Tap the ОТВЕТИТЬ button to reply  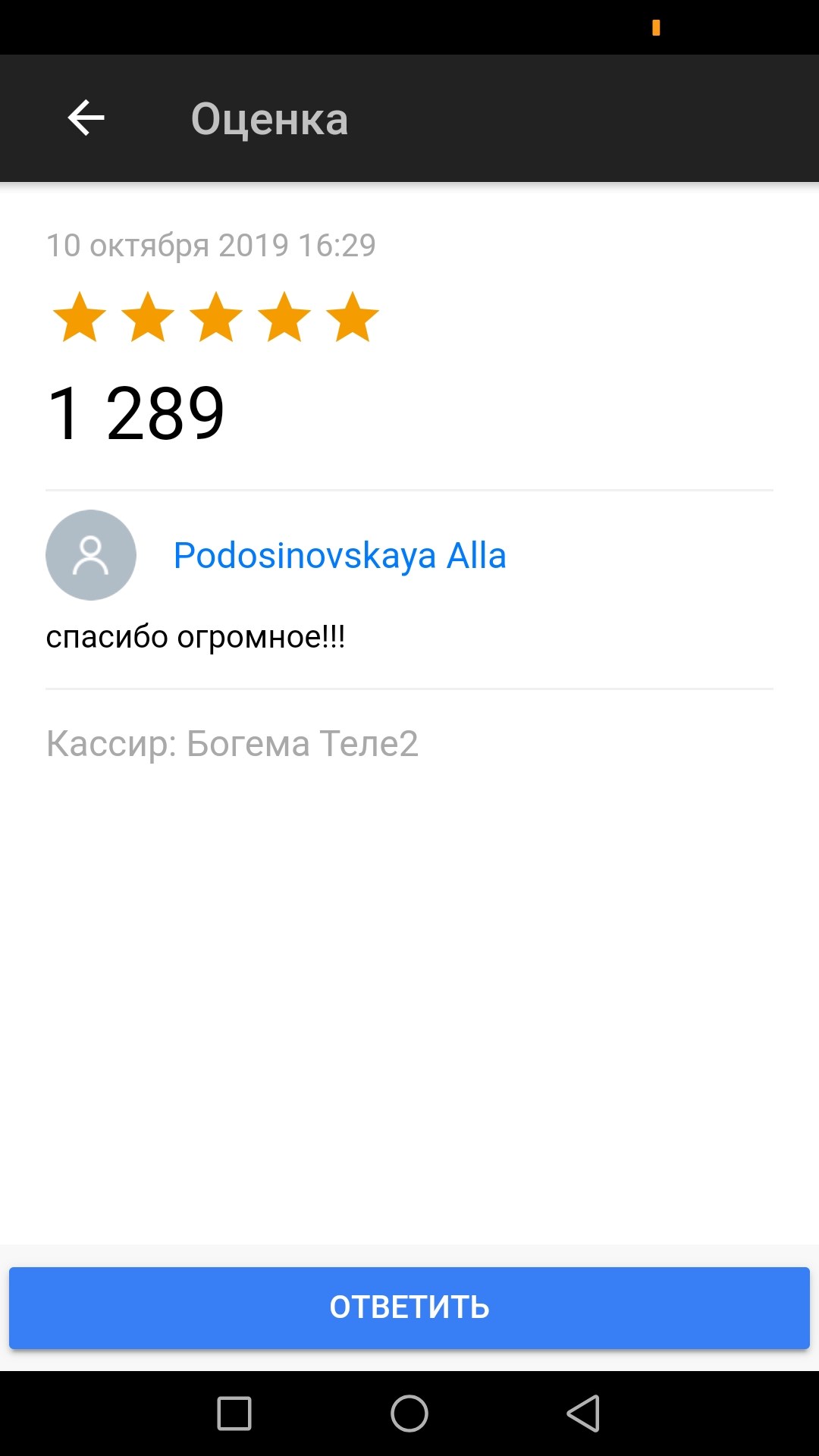coord(409,1307)
